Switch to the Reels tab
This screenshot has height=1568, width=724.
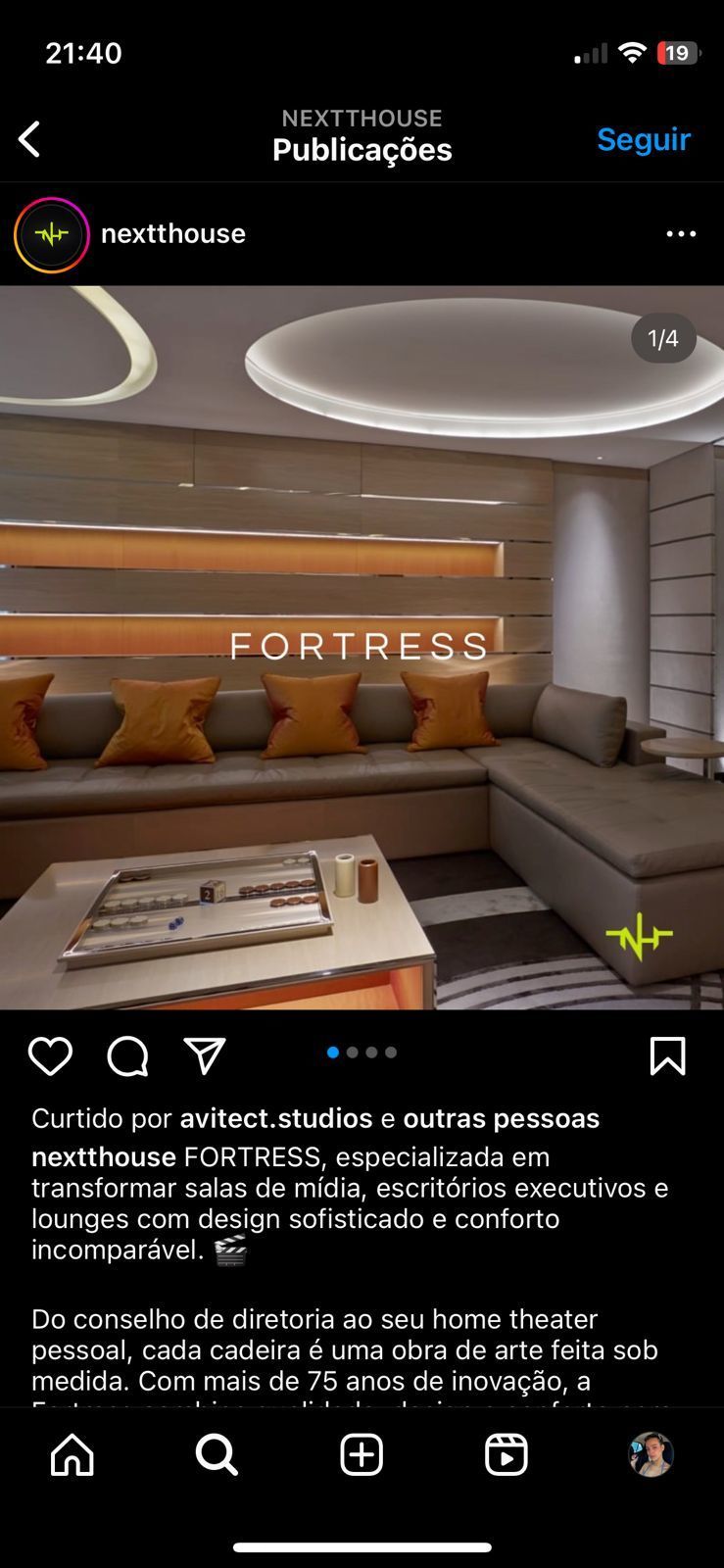click(507, 1455)
